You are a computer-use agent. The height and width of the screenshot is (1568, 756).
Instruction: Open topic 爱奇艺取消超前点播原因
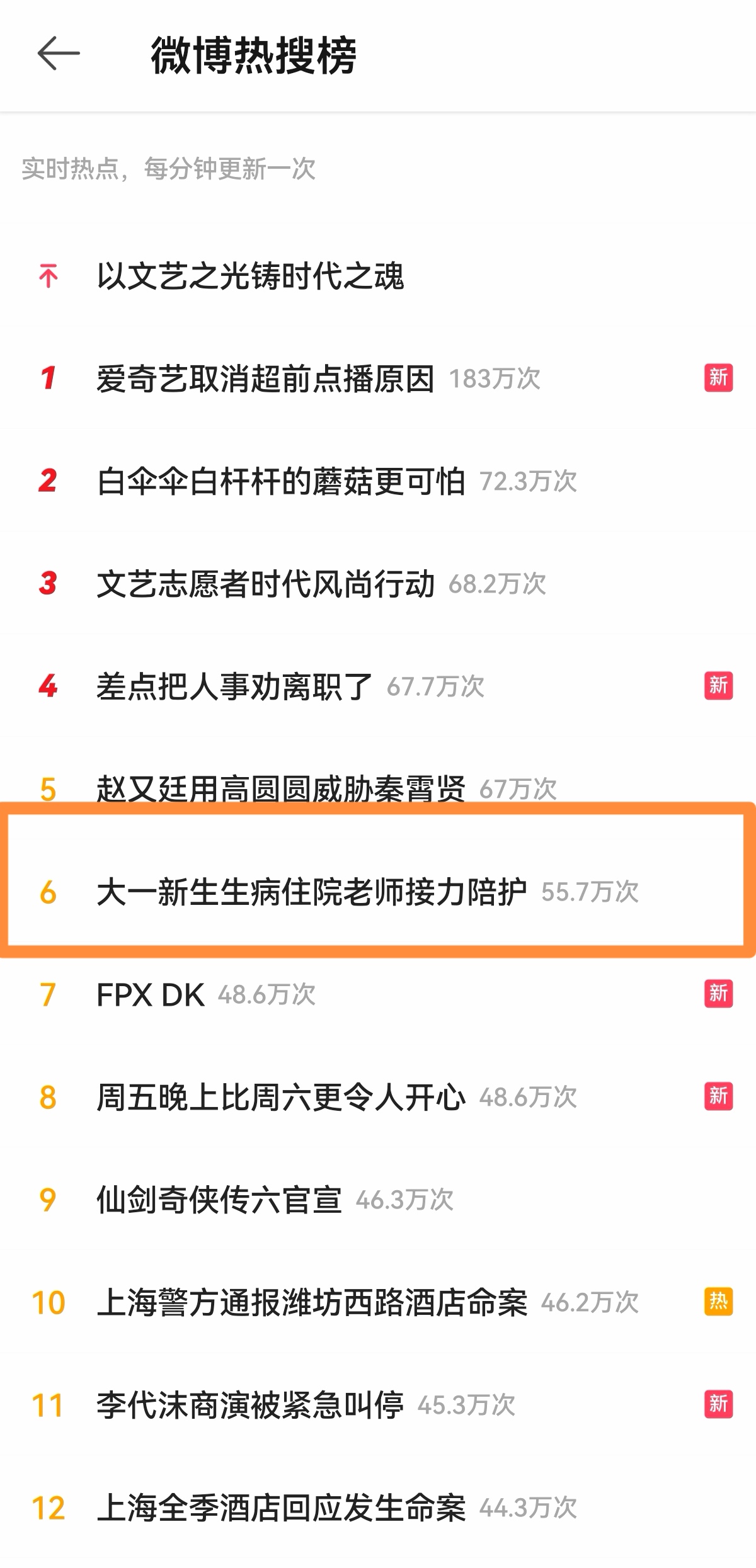point(265,379)
